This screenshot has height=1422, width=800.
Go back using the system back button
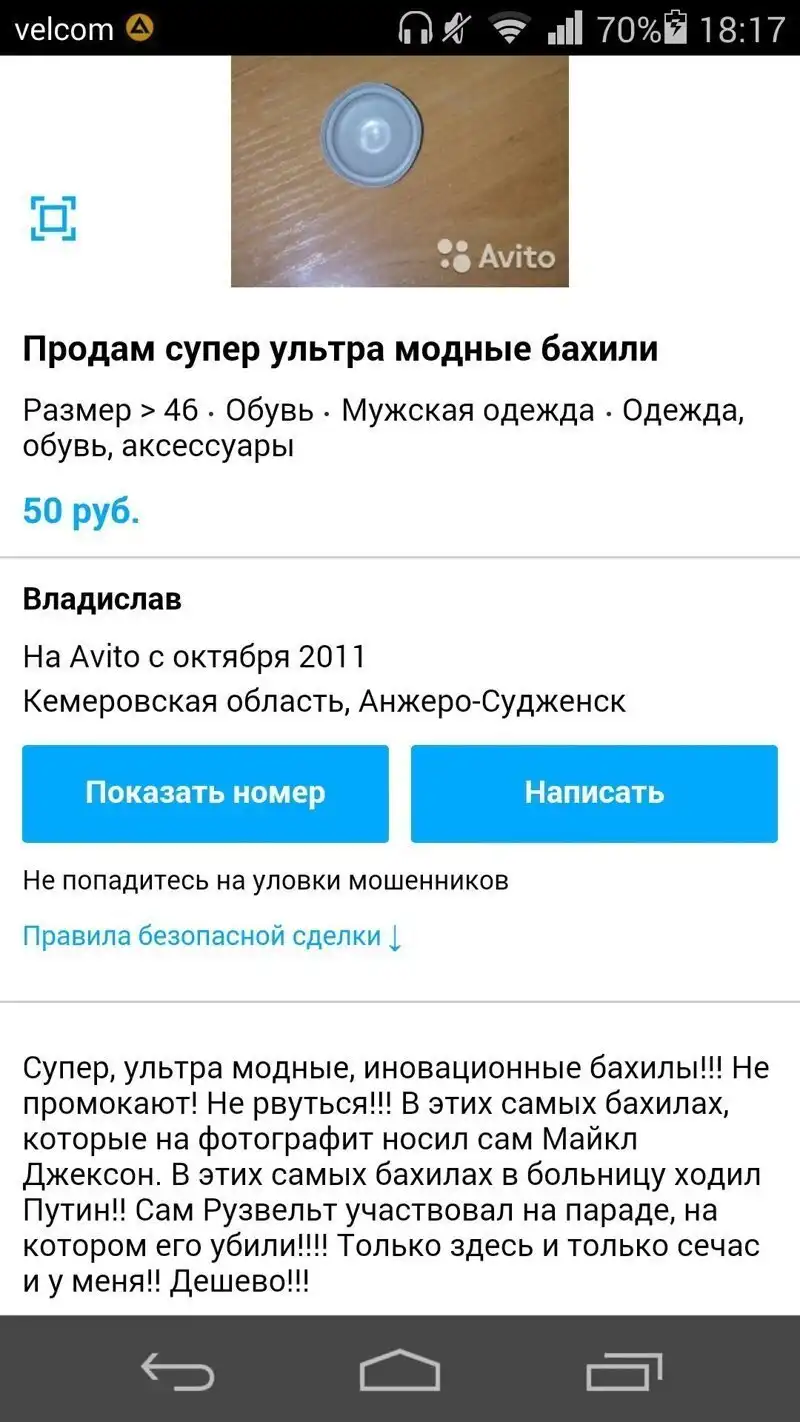pyautogui.click(x=178, y=1370)
